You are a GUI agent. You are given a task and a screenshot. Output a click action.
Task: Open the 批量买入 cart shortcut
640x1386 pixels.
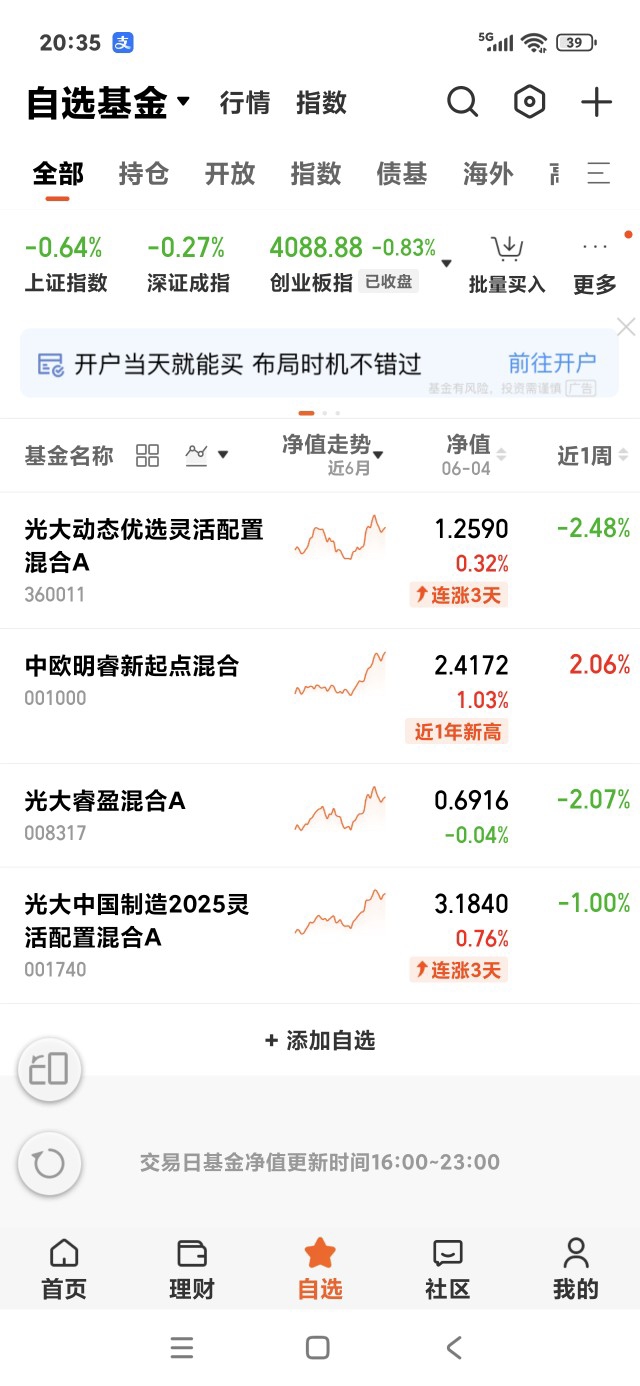coord(507,265)
